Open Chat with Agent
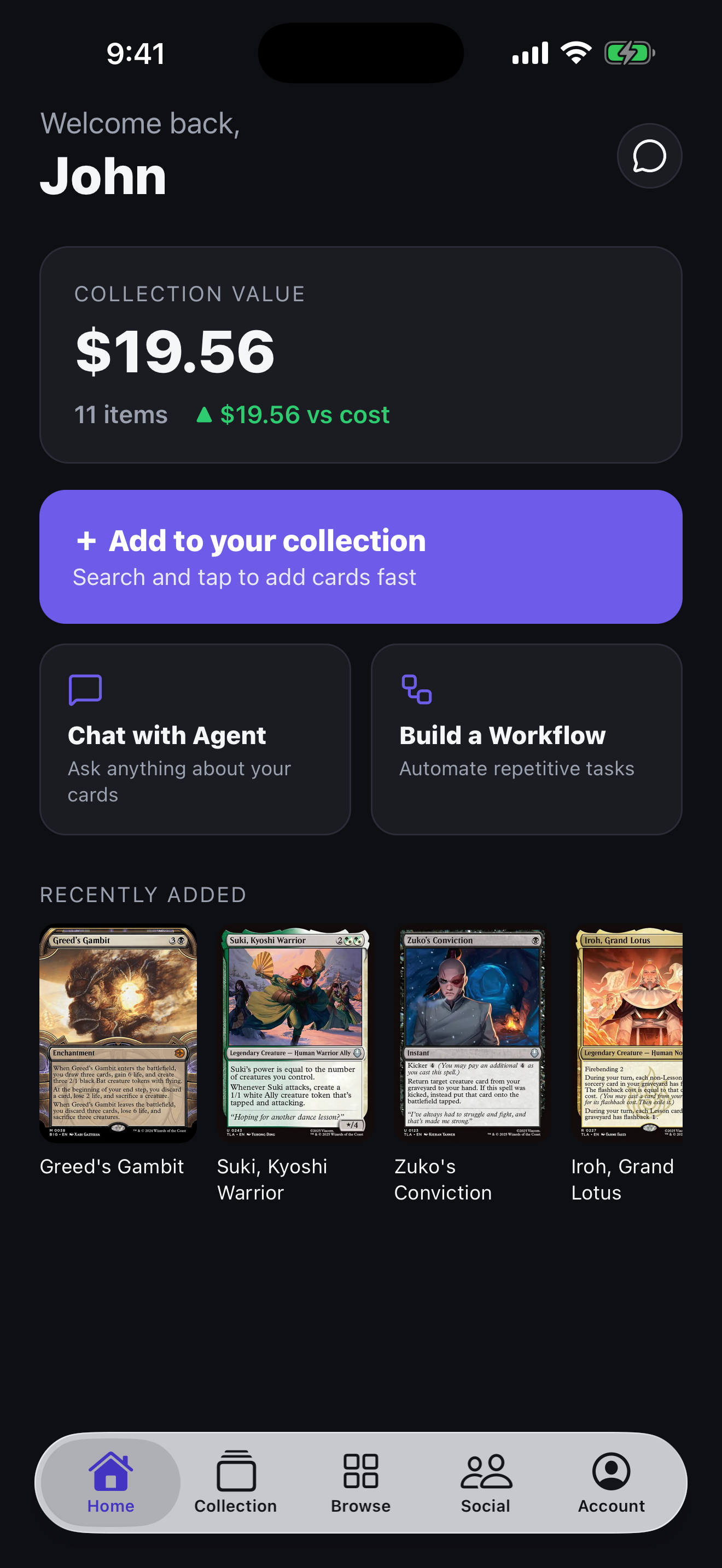The height and width of the screenshot is (1568, 722). coord(195,740)
